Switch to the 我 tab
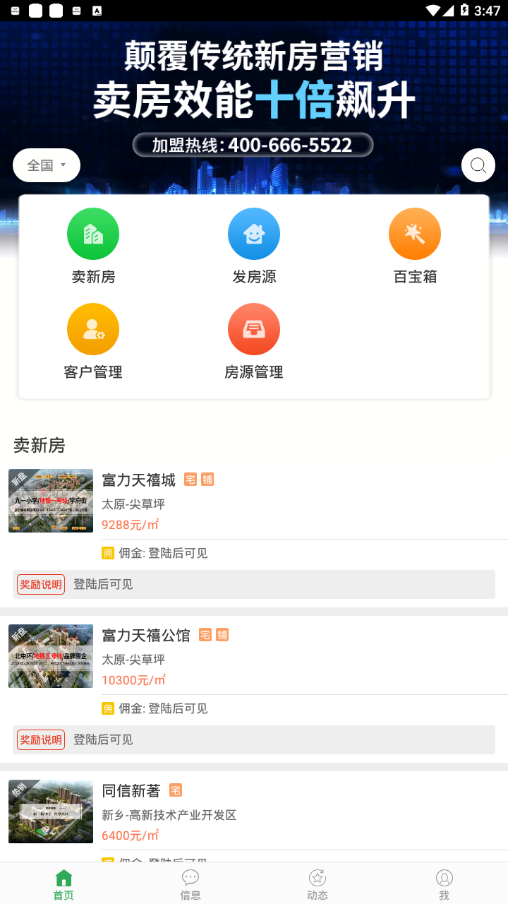Viewport: 508px width, 904px height. 444,884
